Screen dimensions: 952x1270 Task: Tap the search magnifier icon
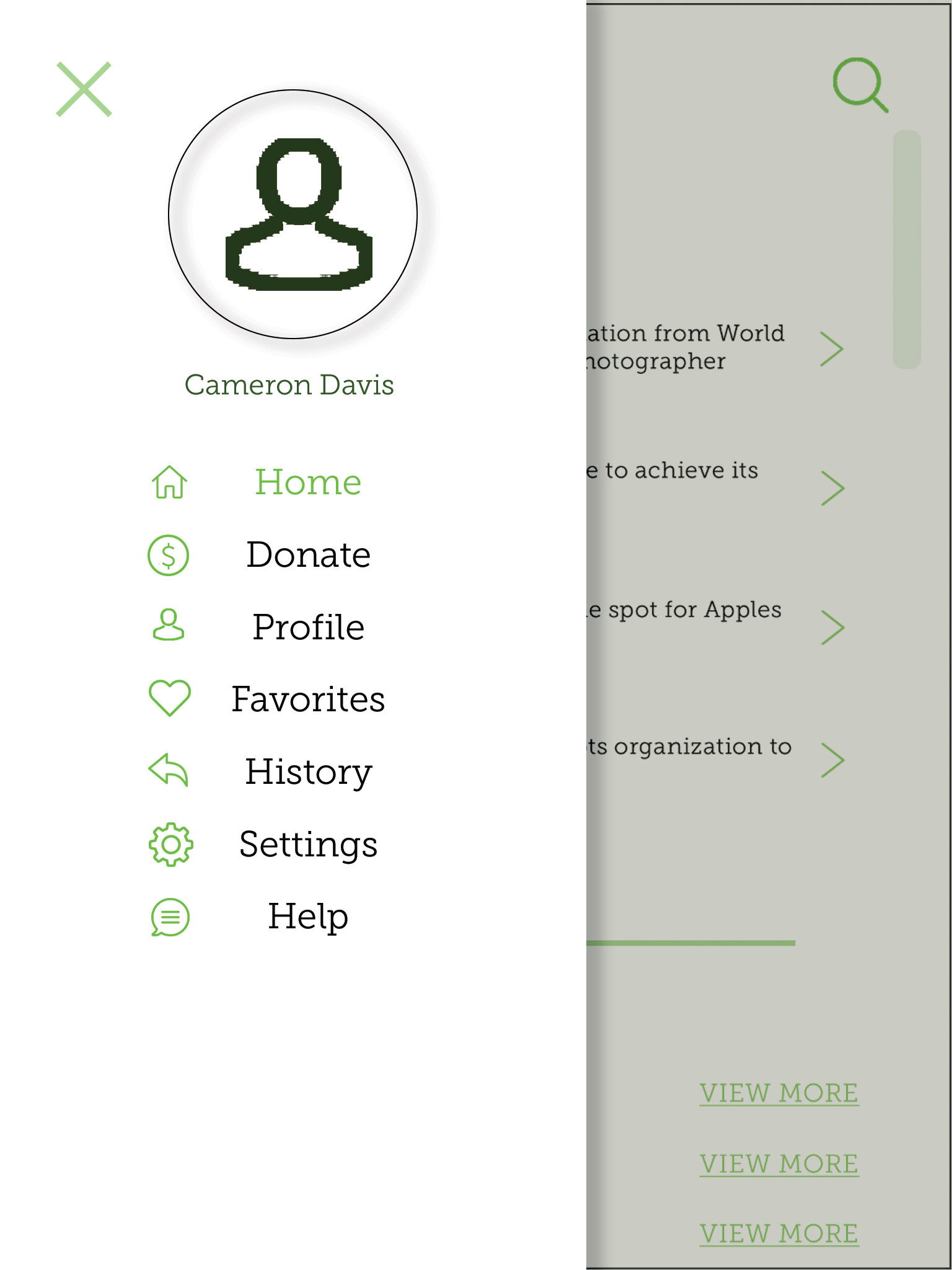coord(860,85)
